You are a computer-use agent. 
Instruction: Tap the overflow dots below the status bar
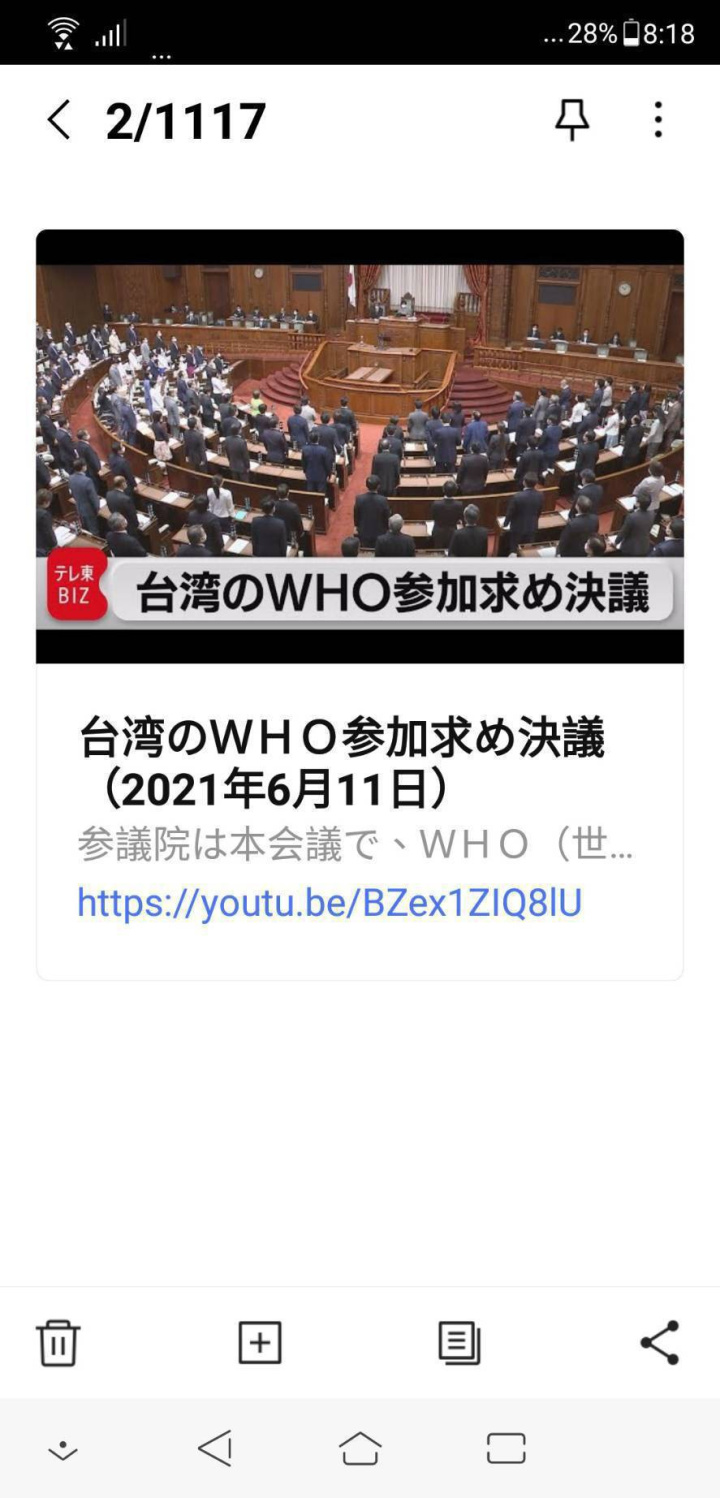(x=158, y=59)
